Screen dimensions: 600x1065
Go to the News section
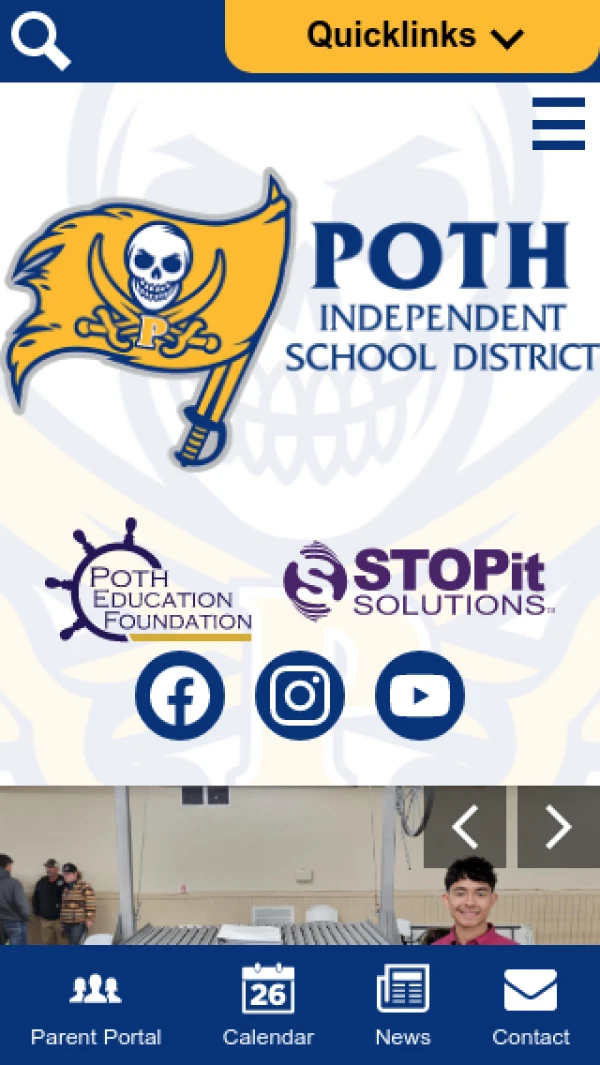(402, 1005)
